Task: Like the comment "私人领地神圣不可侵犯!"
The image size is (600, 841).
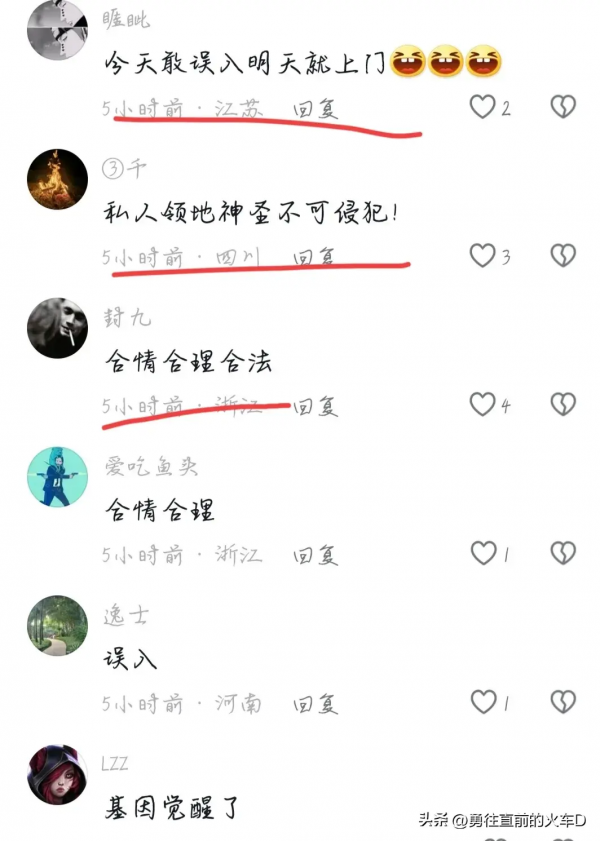Action: tap(483, 256)
